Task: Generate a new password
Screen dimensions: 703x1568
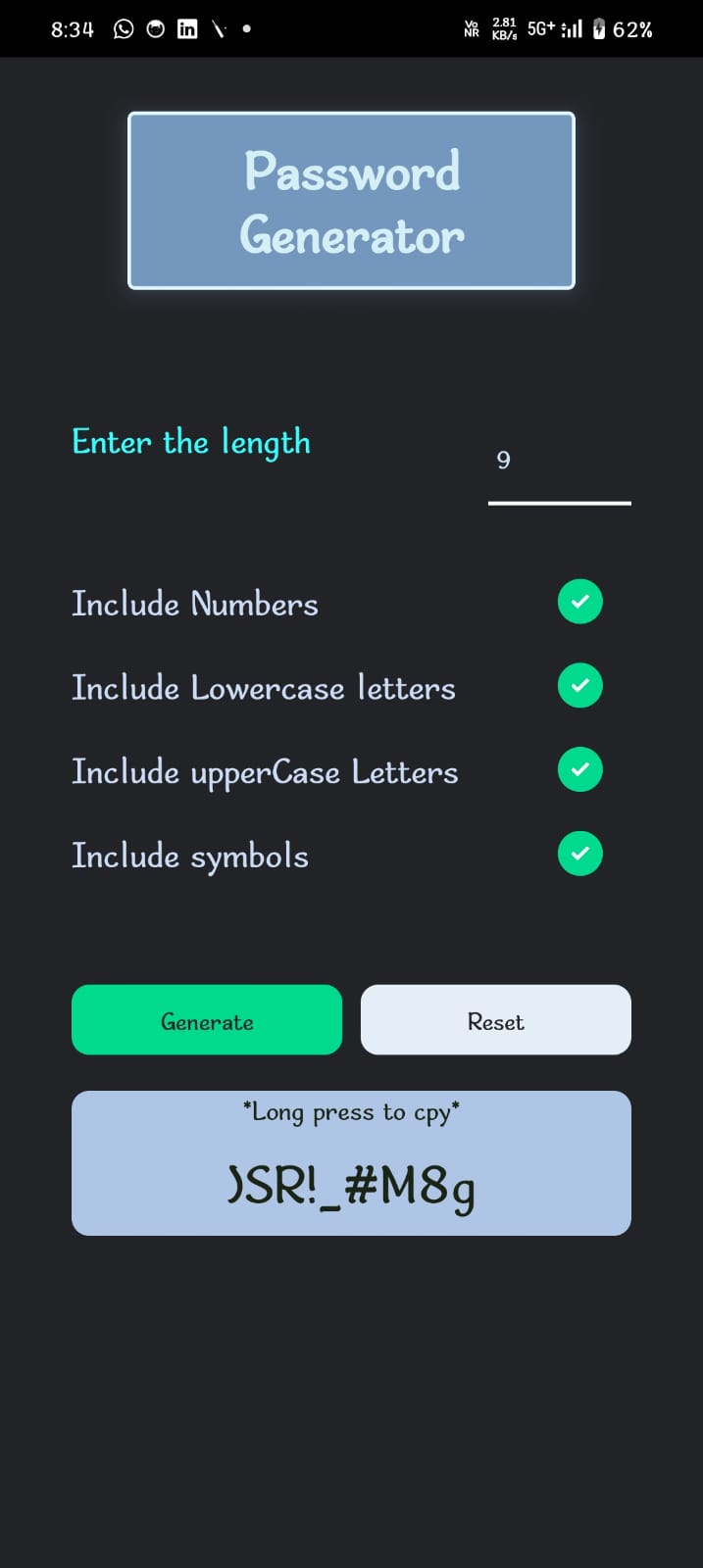Action: point(207,1020)
